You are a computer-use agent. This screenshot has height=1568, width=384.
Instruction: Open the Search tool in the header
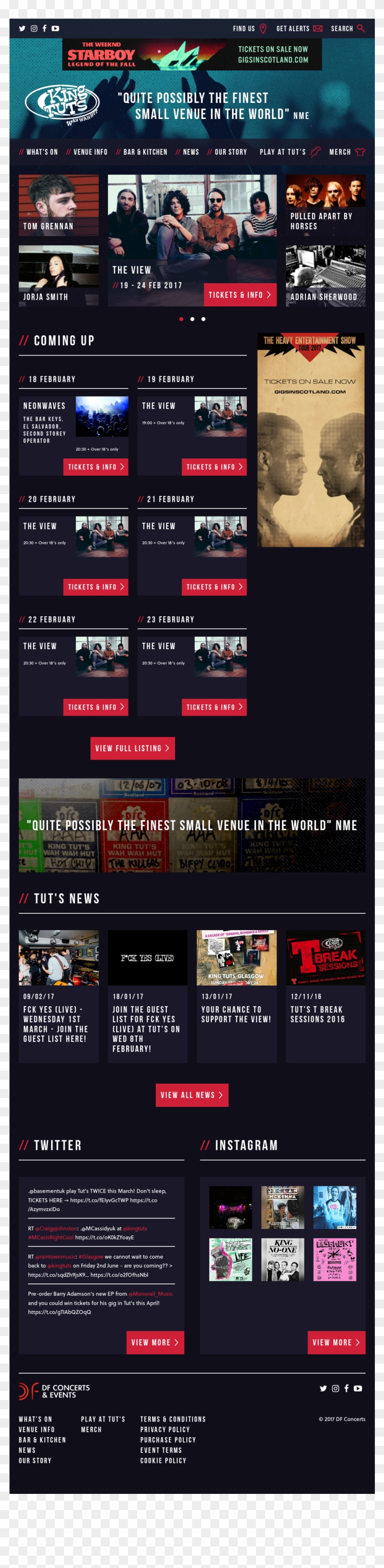coord(347,29)
